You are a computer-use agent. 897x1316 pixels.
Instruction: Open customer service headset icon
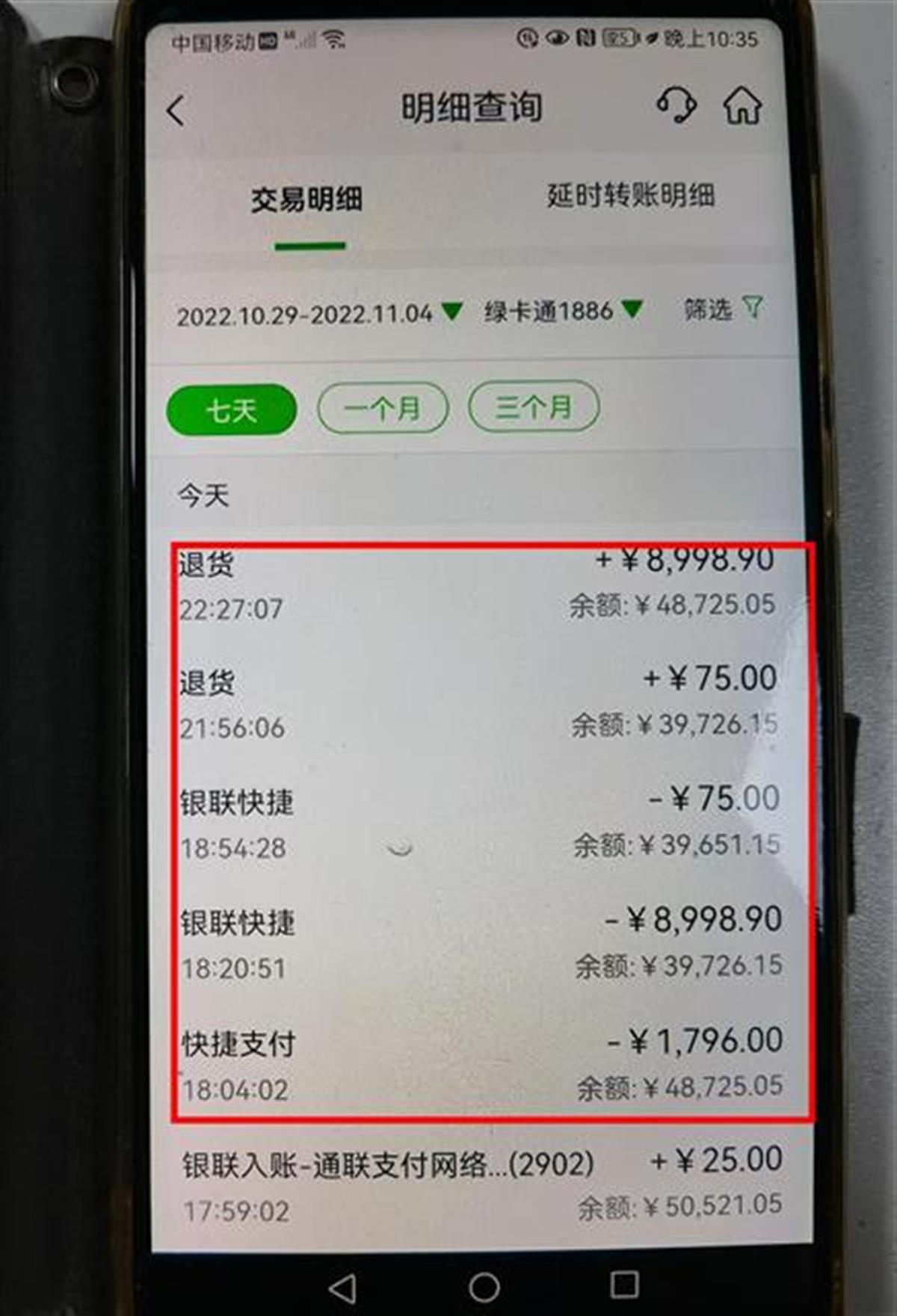coord(676,105)
